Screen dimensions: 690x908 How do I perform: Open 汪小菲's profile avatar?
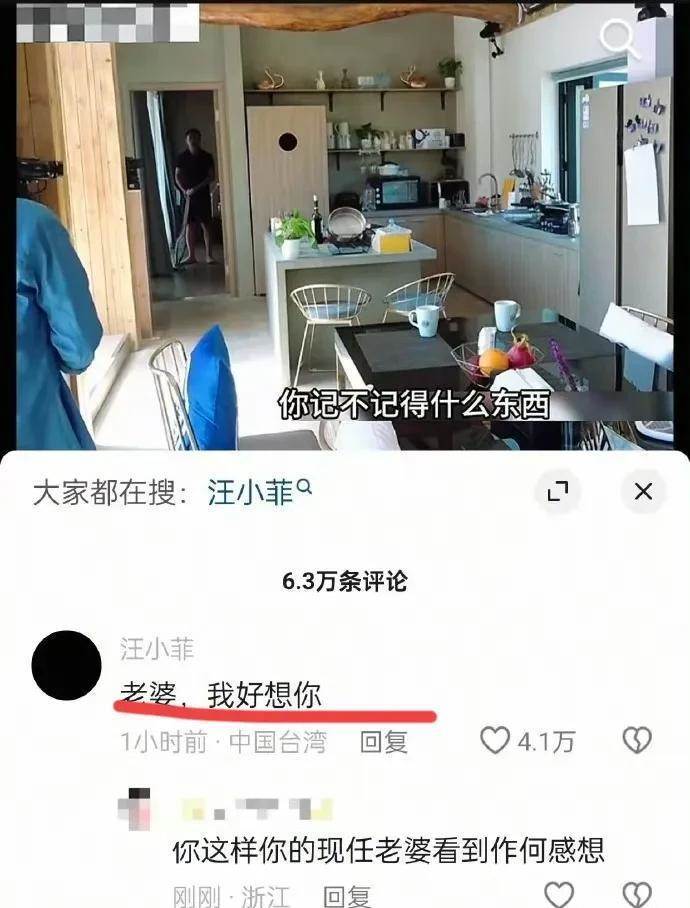[x=67, y=665]
